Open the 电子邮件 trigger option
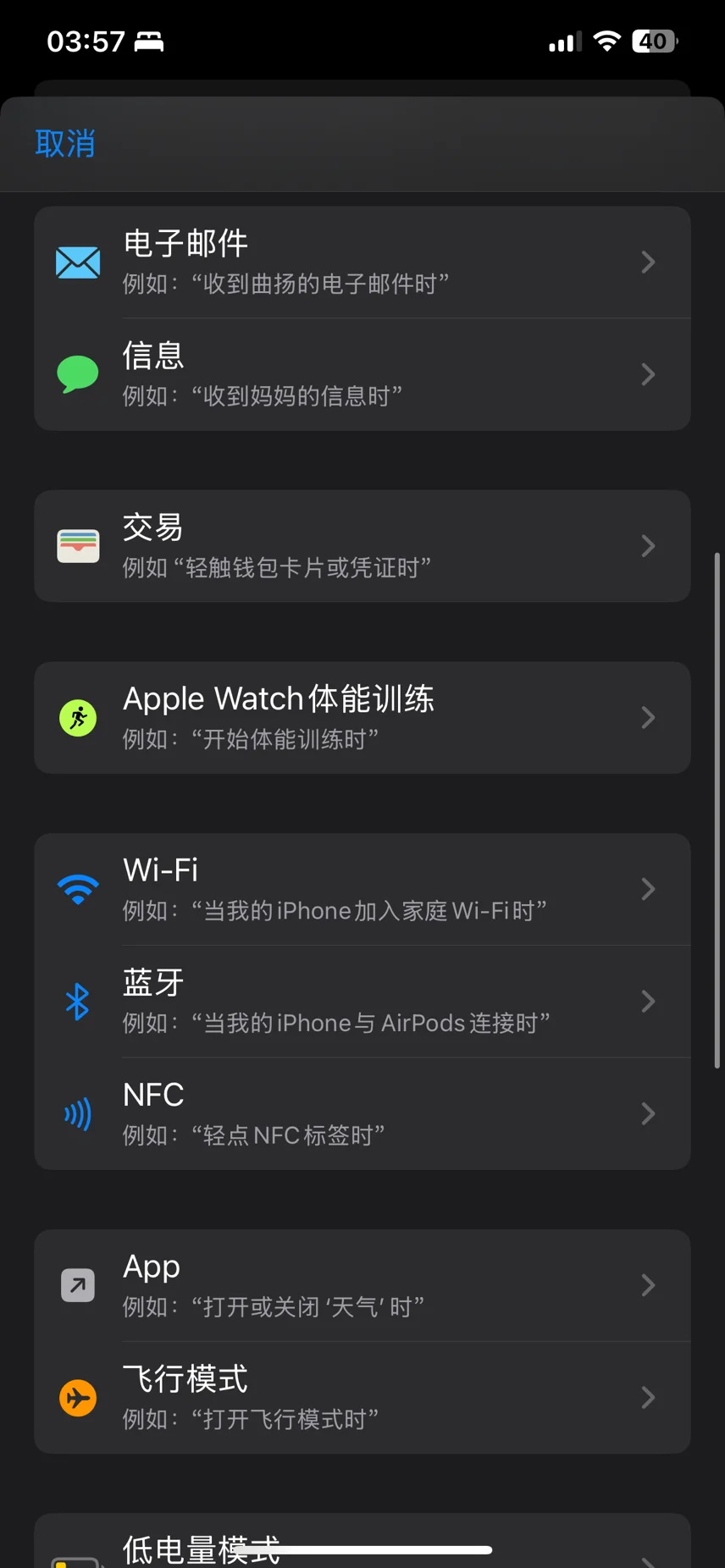The image size is (725, 1568). [x=362, y=262]
